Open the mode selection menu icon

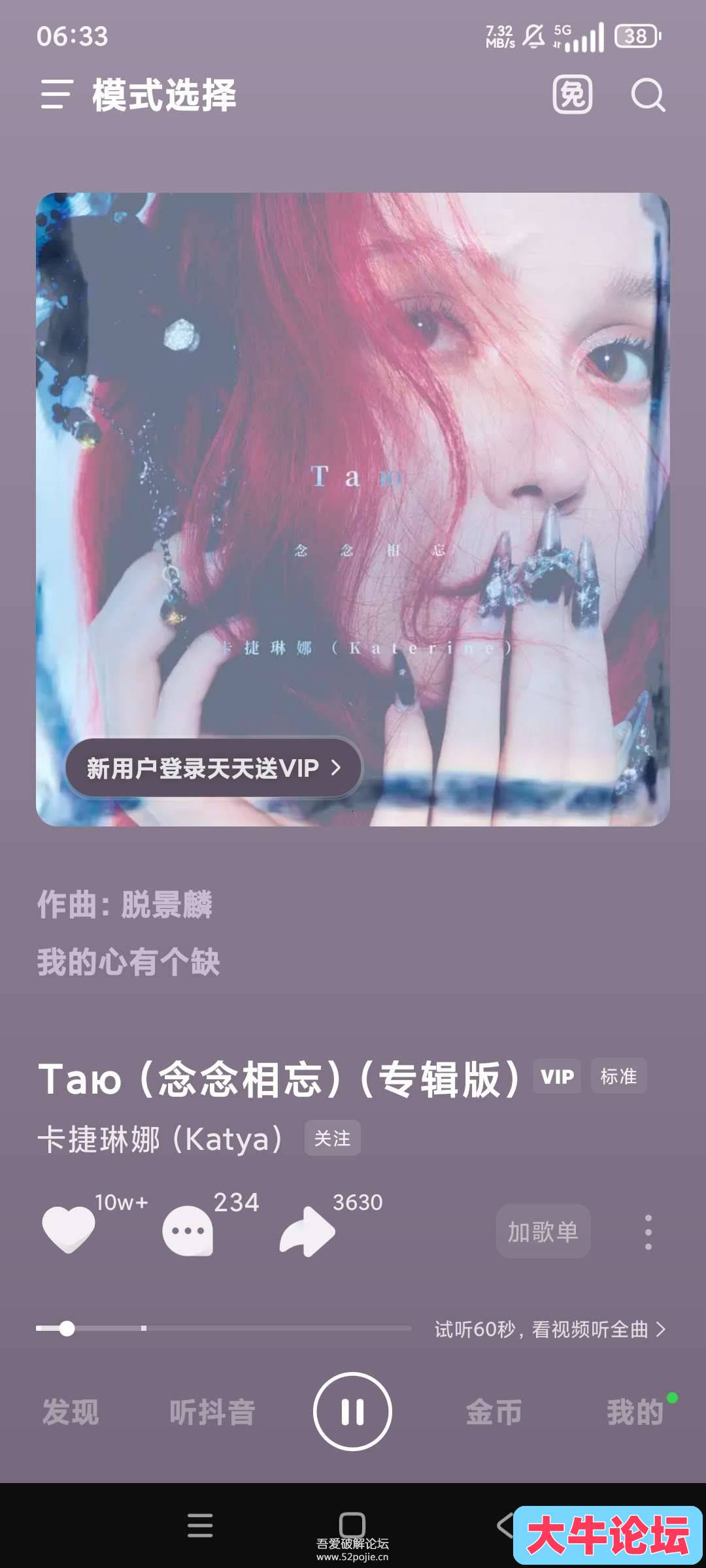[56, 95]
